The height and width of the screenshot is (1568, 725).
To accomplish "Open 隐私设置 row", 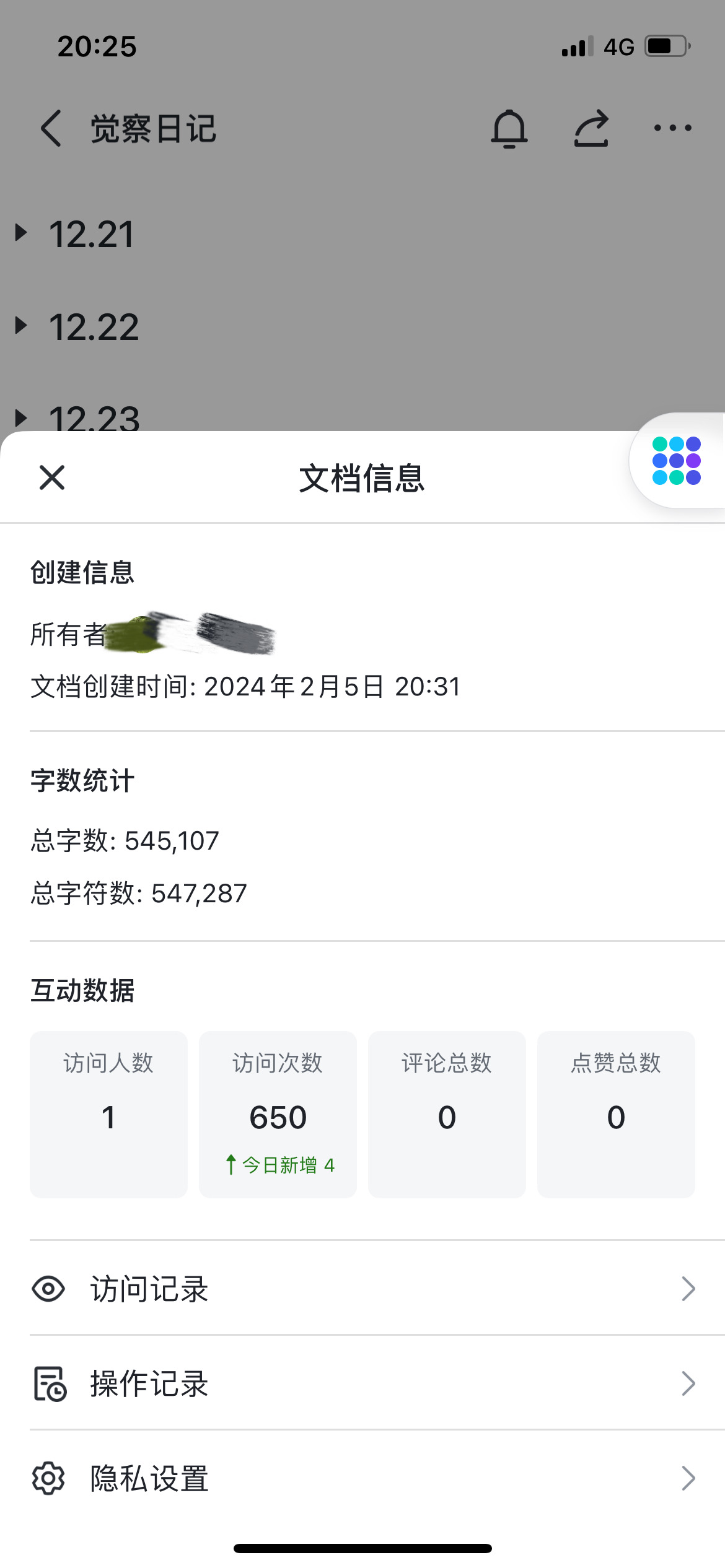I will [362, 1478].
